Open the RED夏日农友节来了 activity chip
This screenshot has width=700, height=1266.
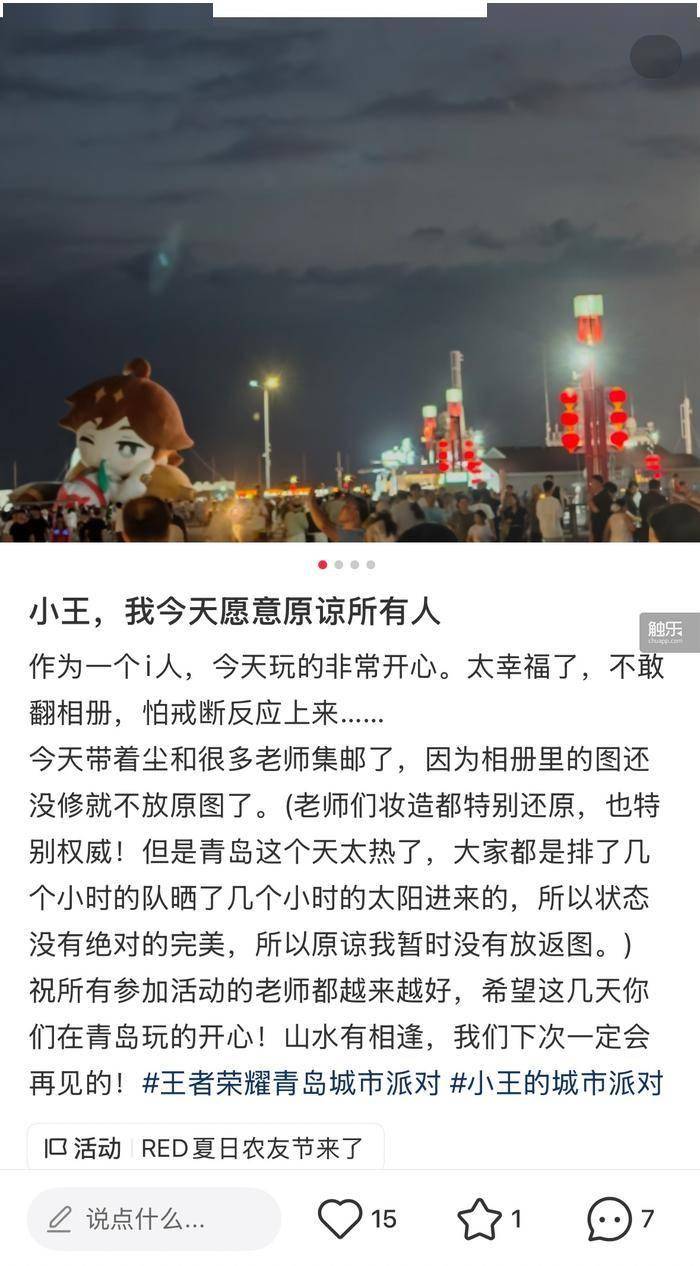[205, 1148]
